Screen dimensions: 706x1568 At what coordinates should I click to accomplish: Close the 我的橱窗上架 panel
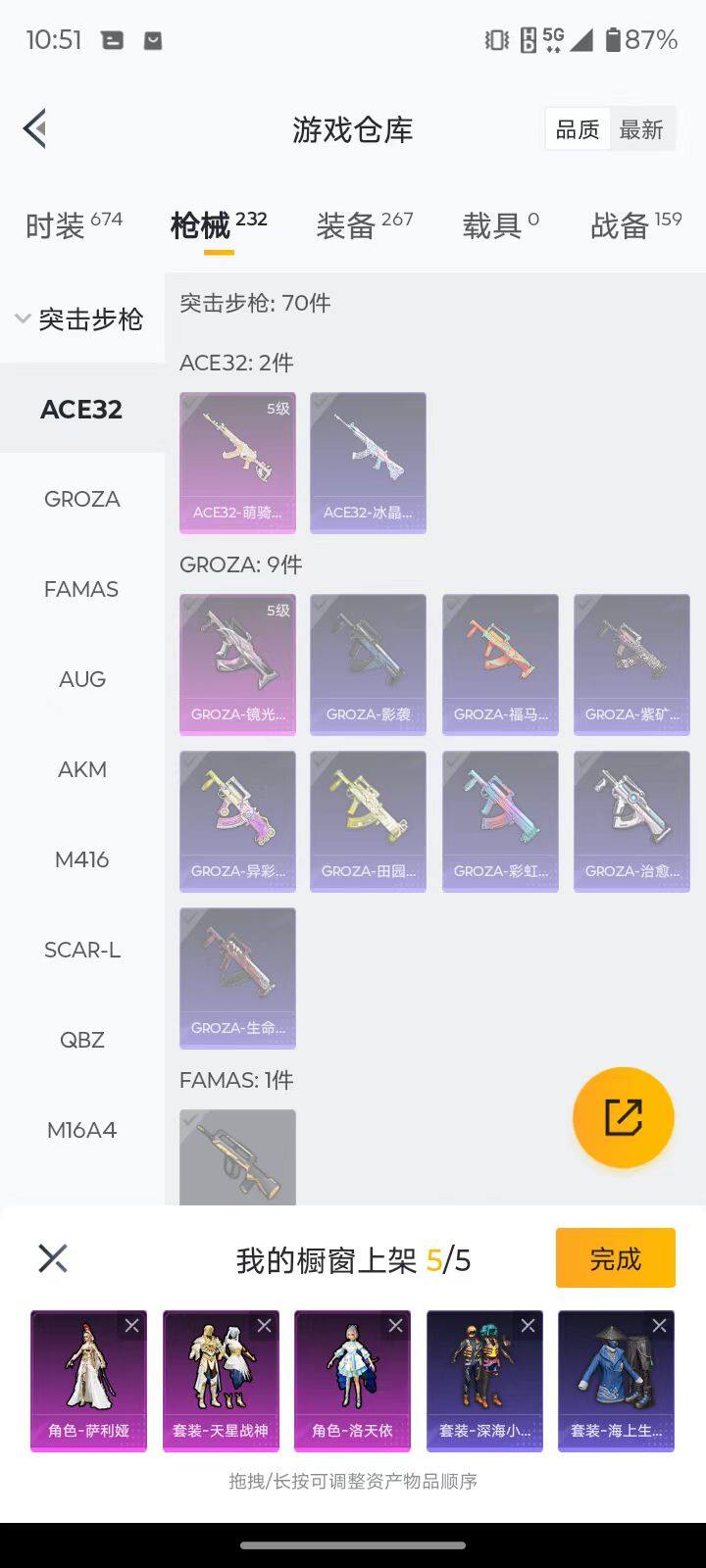(x=53, y=1258)
